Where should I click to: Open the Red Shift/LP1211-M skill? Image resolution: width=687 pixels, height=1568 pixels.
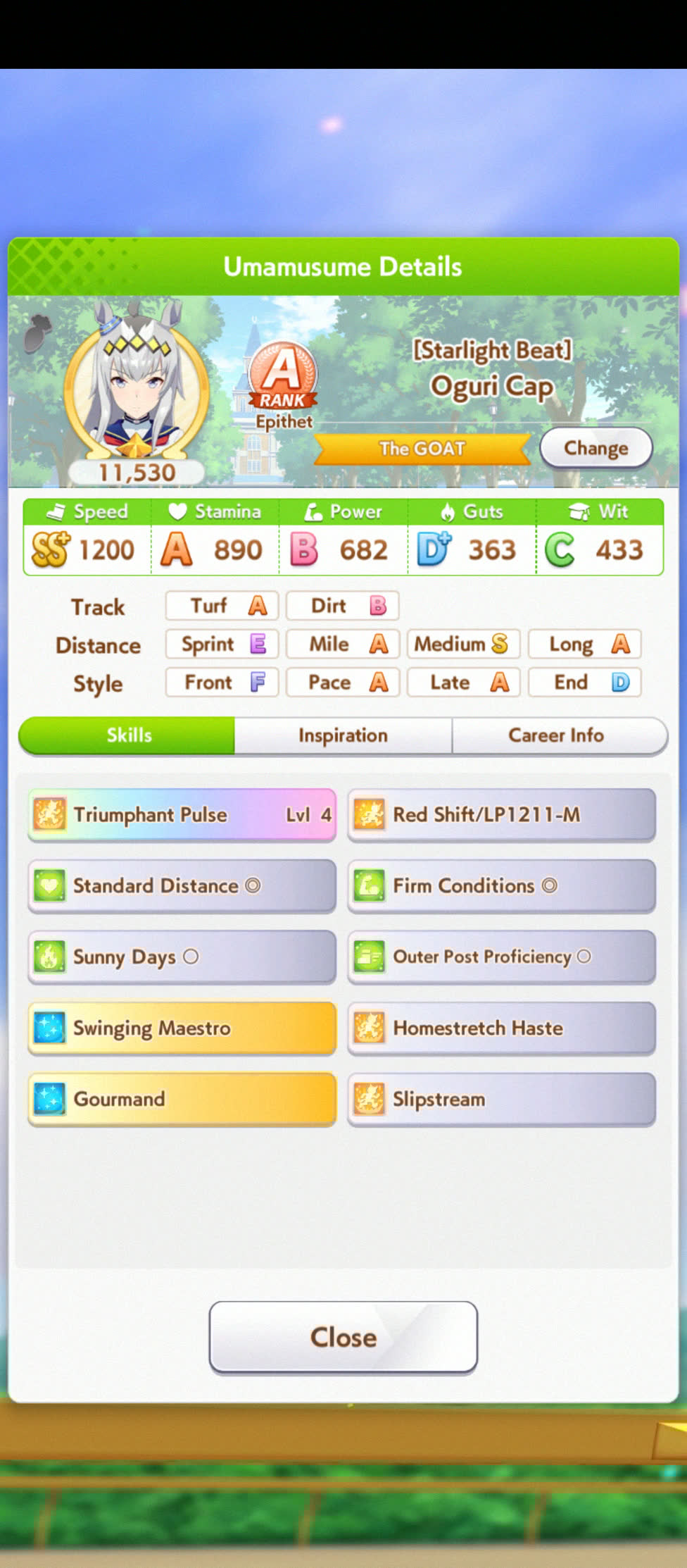pos(501,815)
